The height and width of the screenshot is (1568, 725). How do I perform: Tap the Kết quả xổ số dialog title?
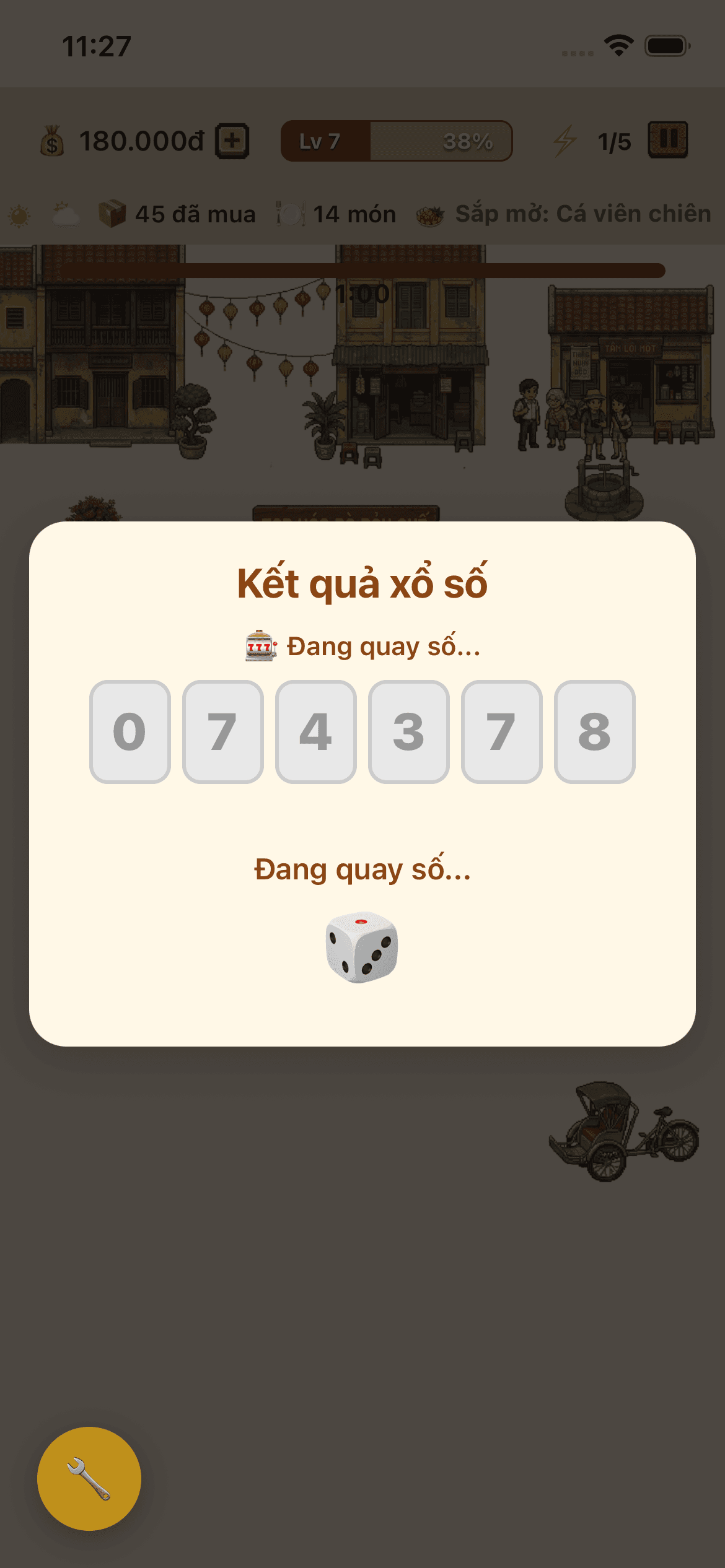(362, 581)
